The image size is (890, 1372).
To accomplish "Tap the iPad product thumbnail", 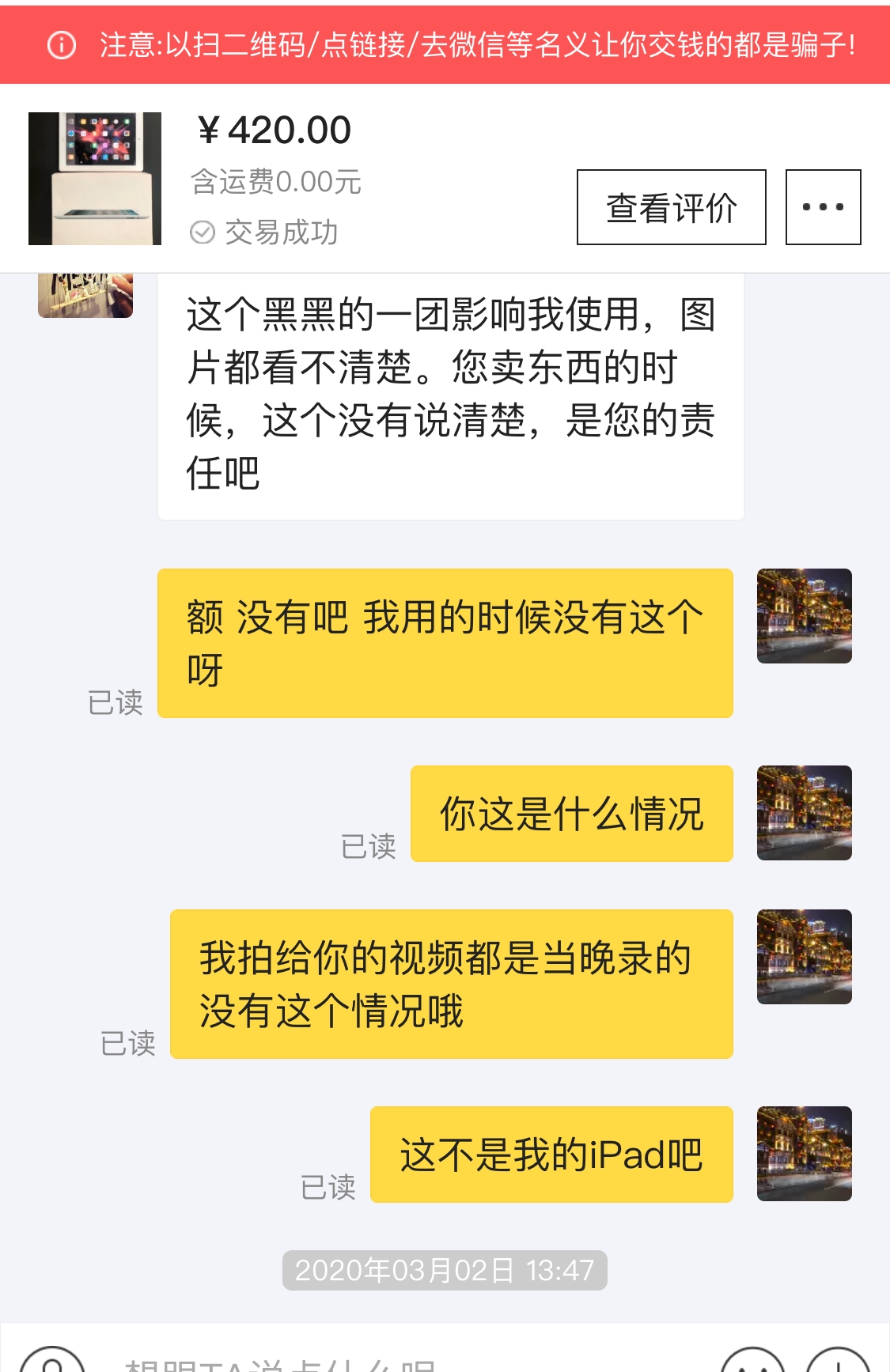I will (93, 176).
